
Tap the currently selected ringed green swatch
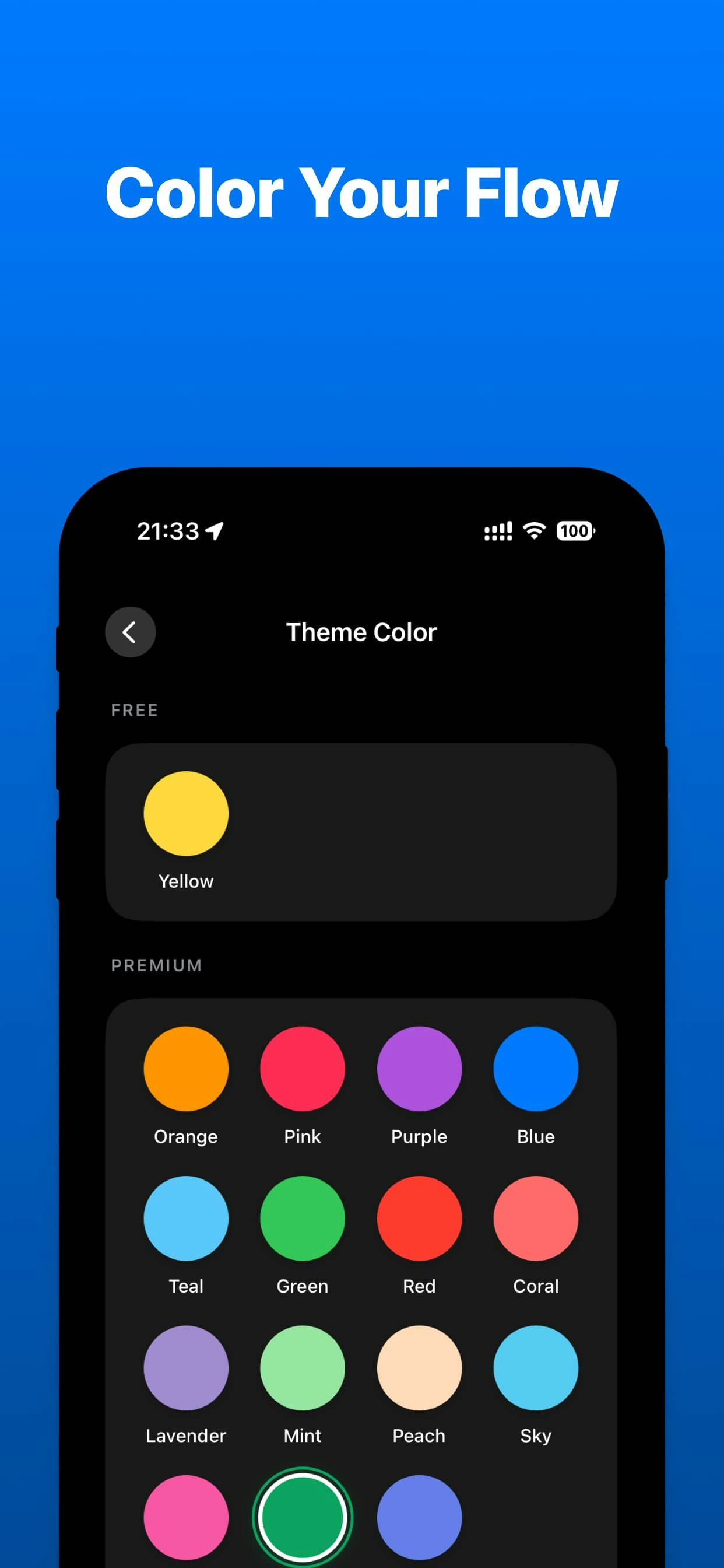tap(303, 1517)
